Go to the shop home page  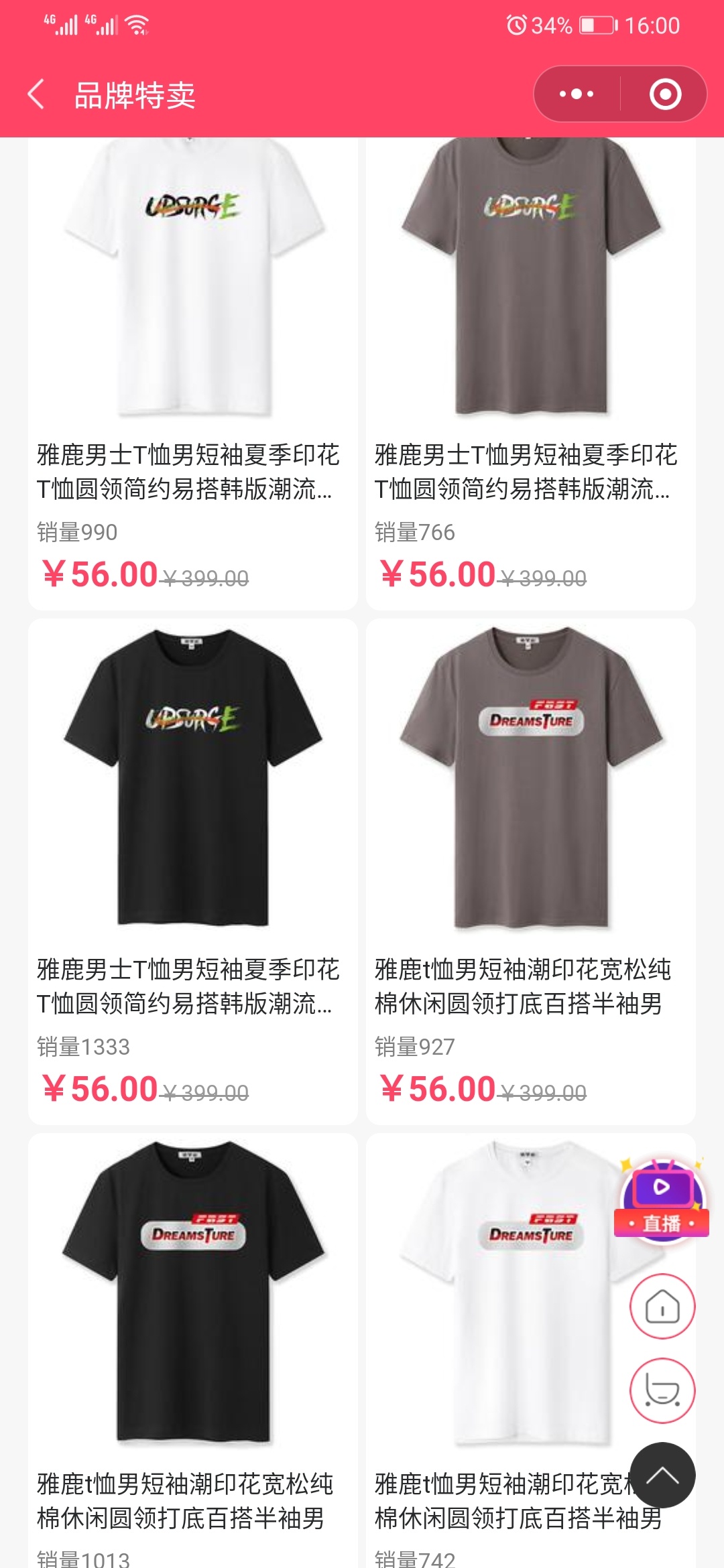tap(662, 1306)
